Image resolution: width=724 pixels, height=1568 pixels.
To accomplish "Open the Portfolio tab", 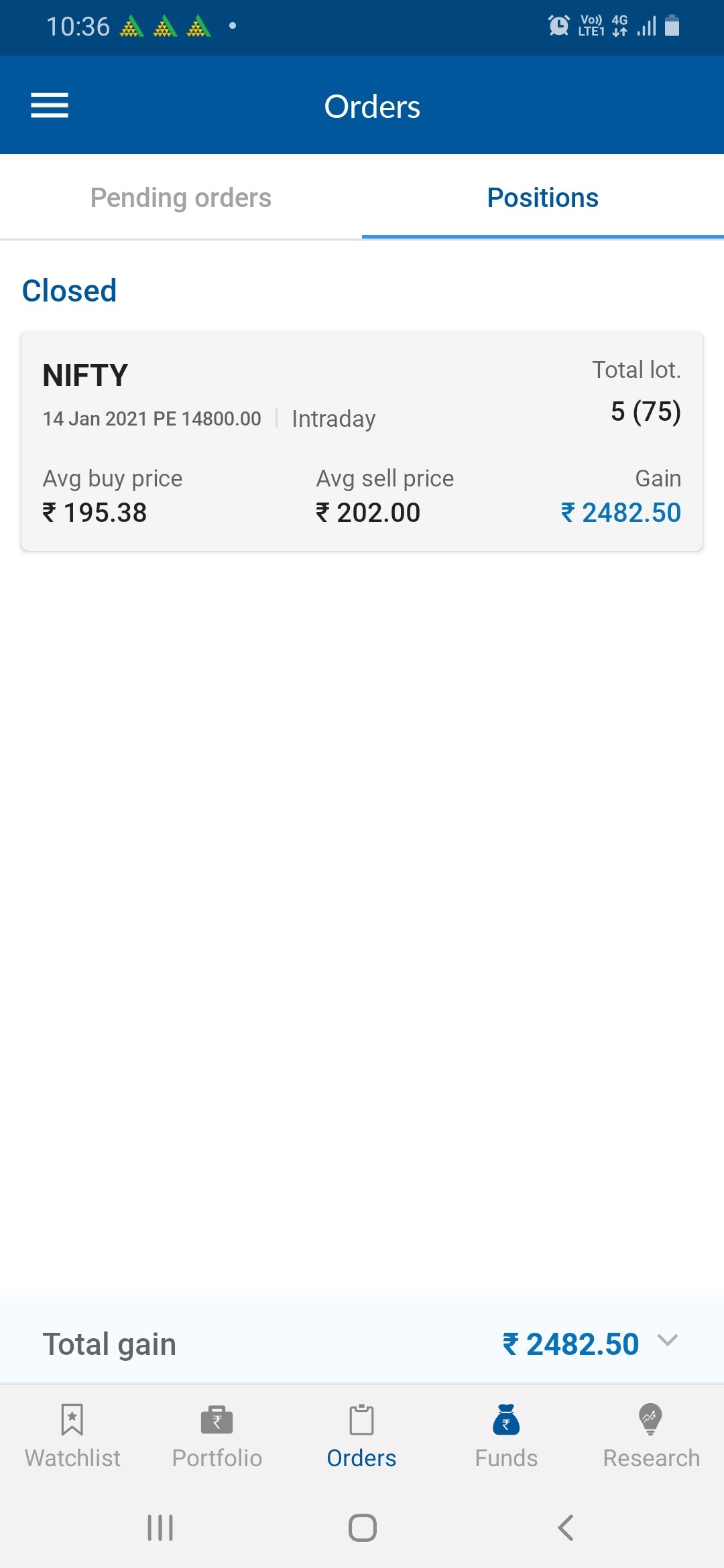I will 217,1437.
